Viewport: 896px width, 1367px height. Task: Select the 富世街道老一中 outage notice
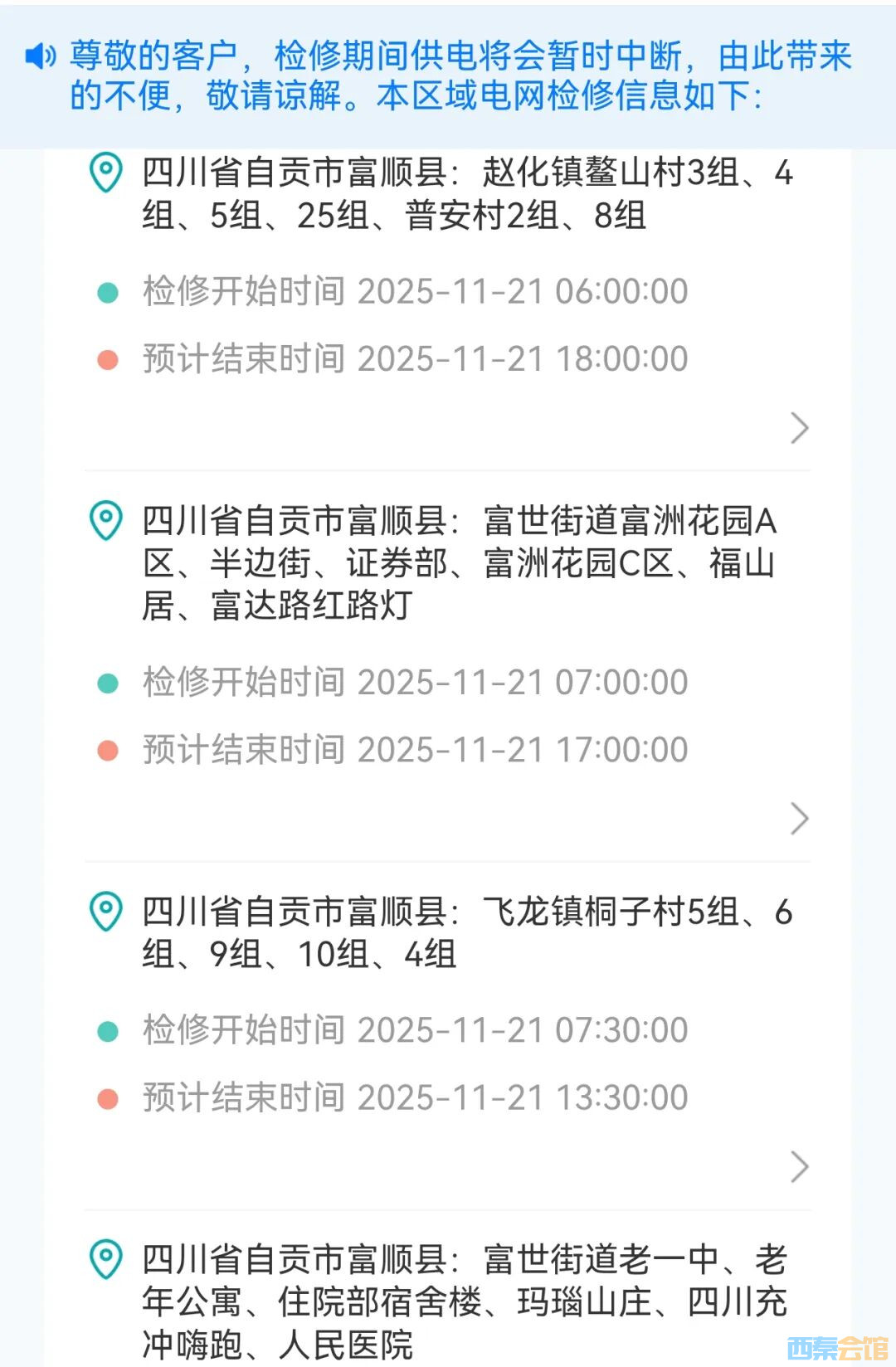(463, 1301)
